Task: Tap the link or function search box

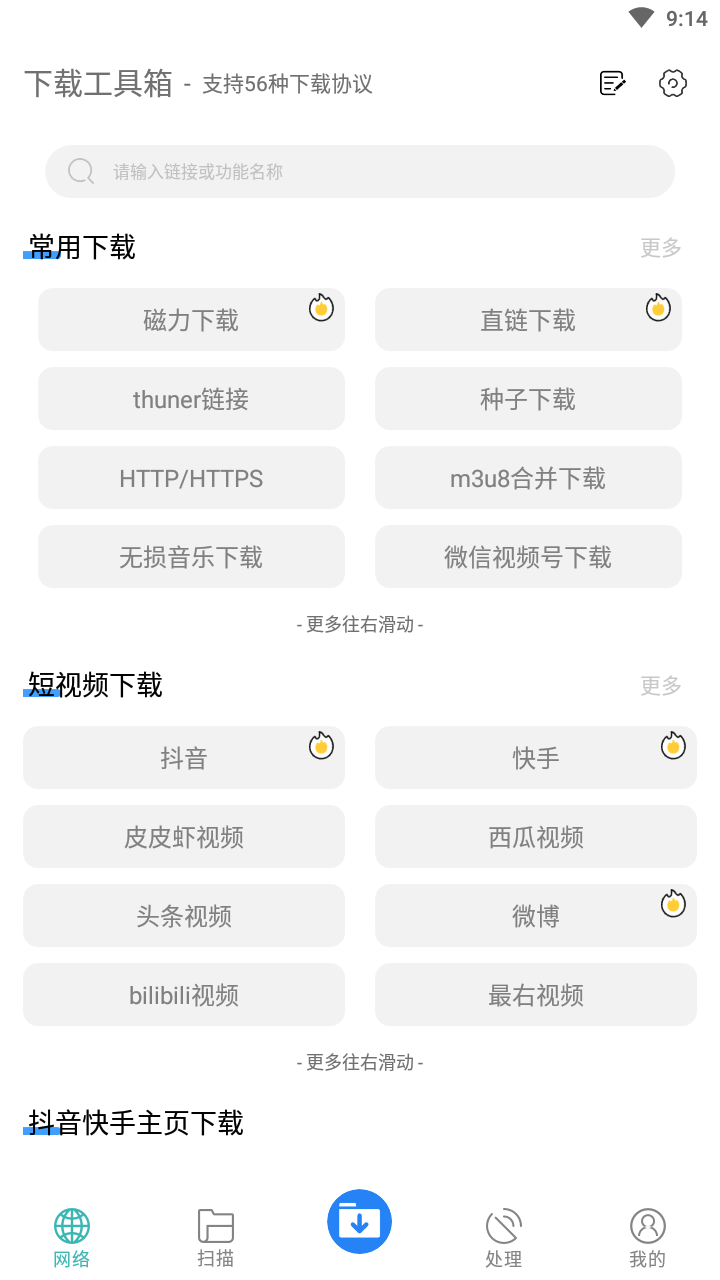Action: click(x=360, y=171)
